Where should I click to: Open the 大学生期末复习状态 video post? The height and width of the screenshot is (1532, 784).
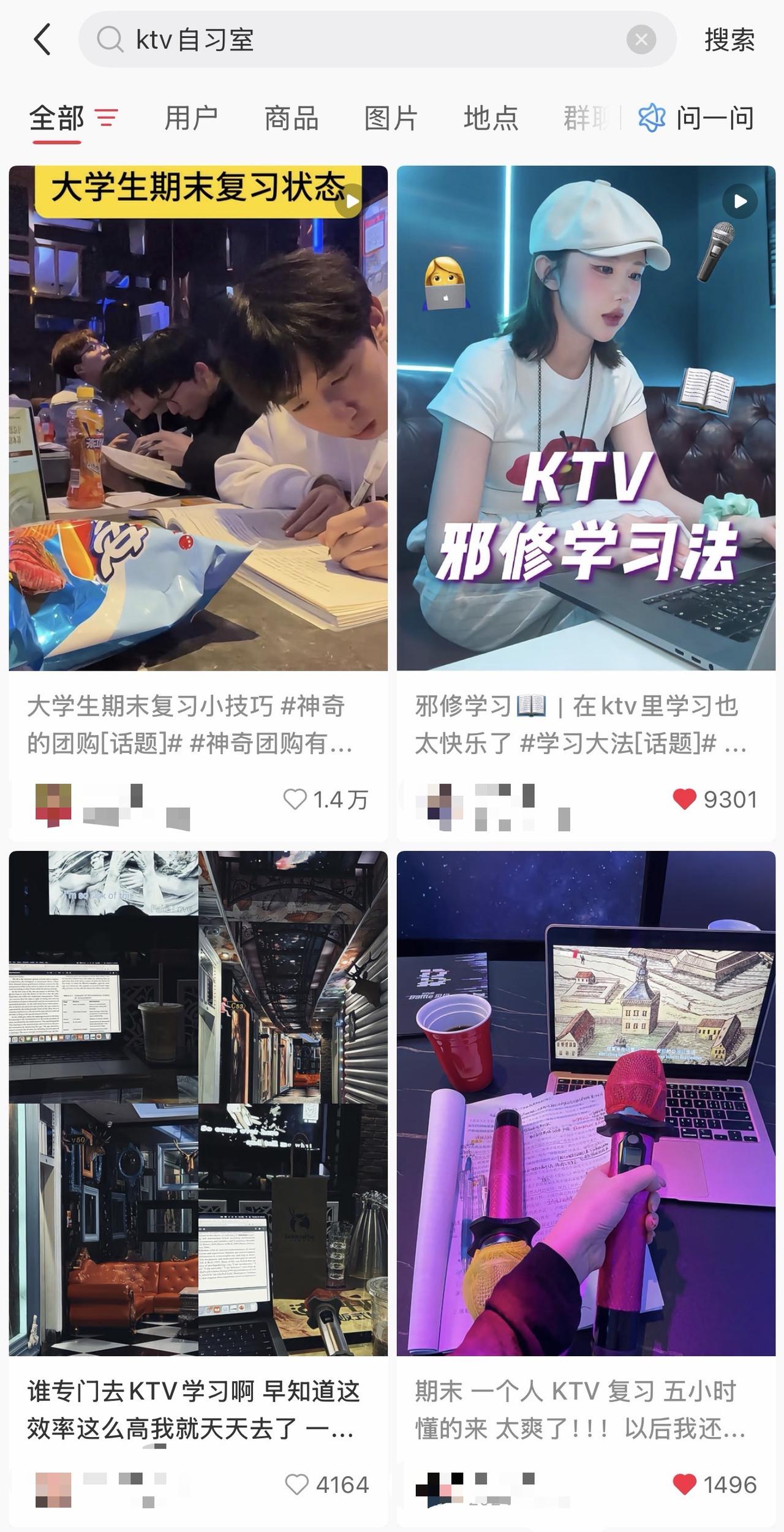[198, 418]
